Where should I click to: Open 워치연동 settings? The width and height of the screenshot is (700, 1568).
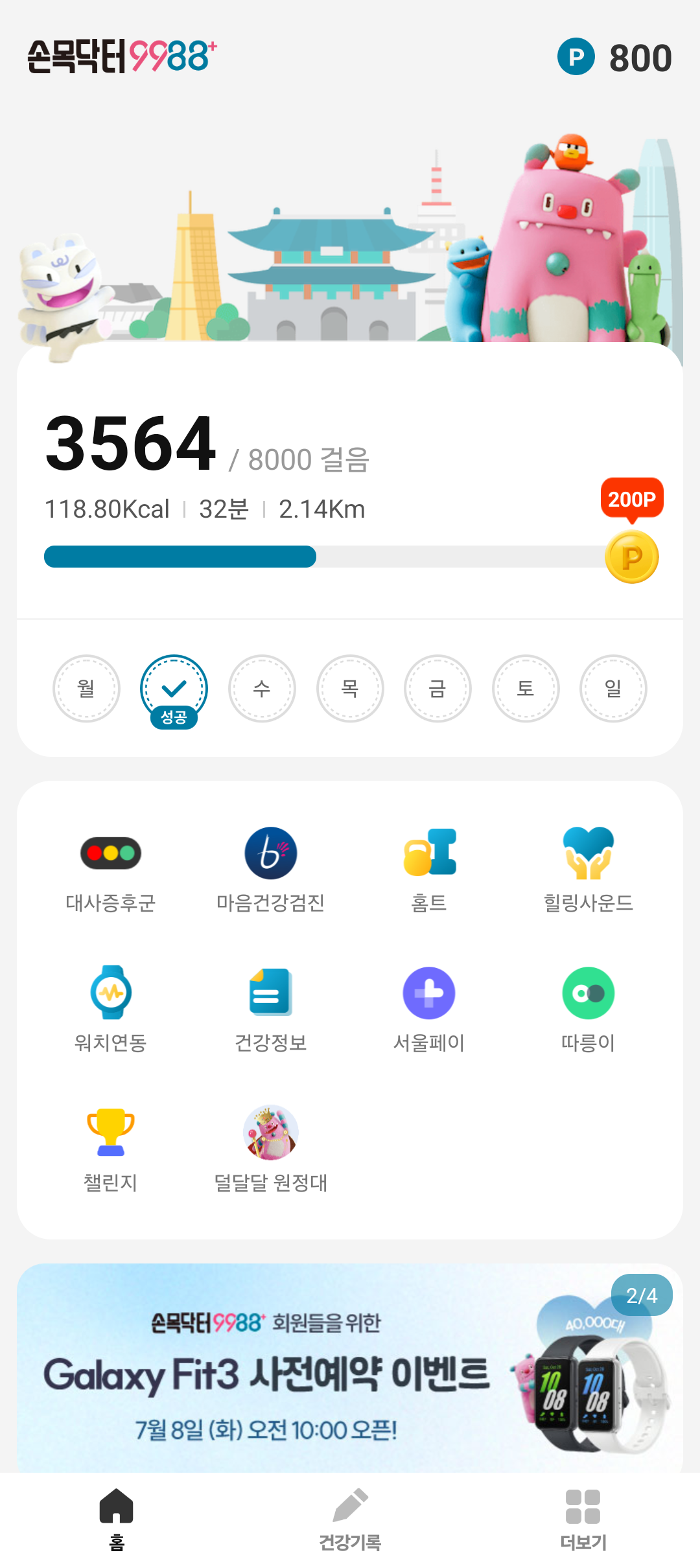pyautogui.click(x=111, y=1009)
